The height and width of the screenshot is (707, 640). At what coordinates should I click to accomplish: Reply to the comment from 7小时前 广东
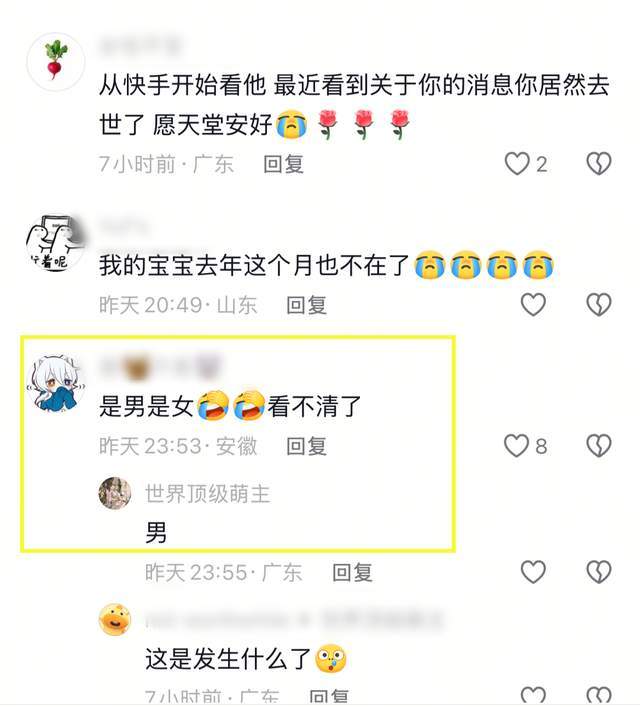283,164
